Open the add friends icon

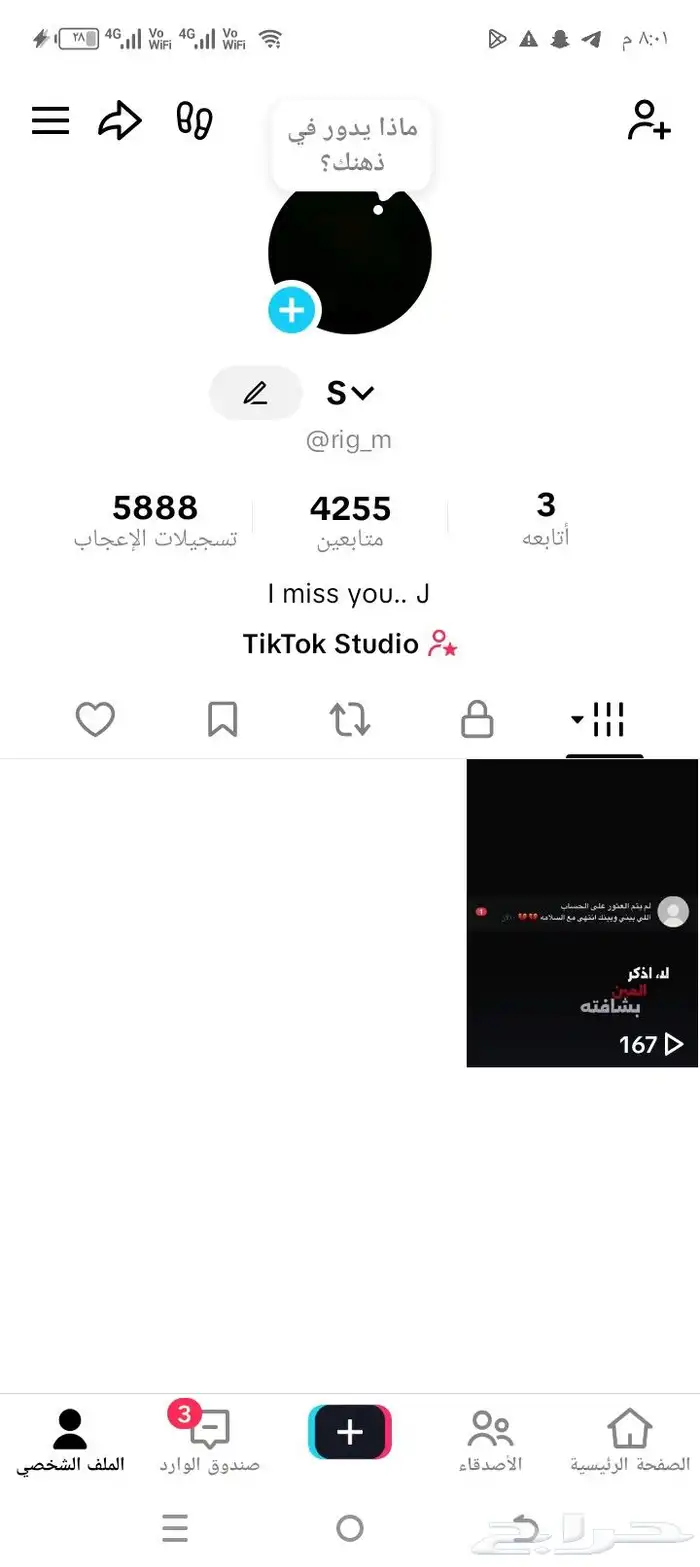point(648,121)
